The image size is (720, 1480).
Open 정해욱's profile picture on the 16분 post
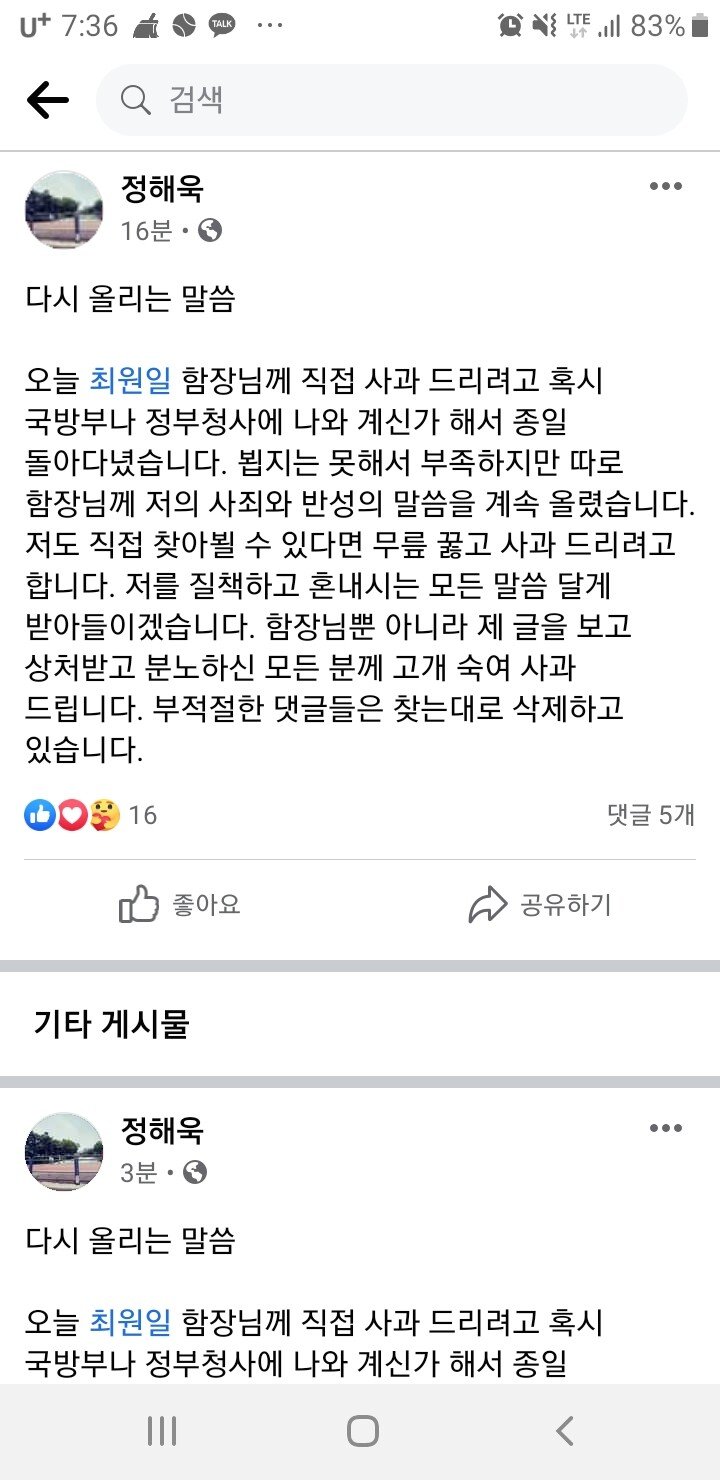(64, 209)
